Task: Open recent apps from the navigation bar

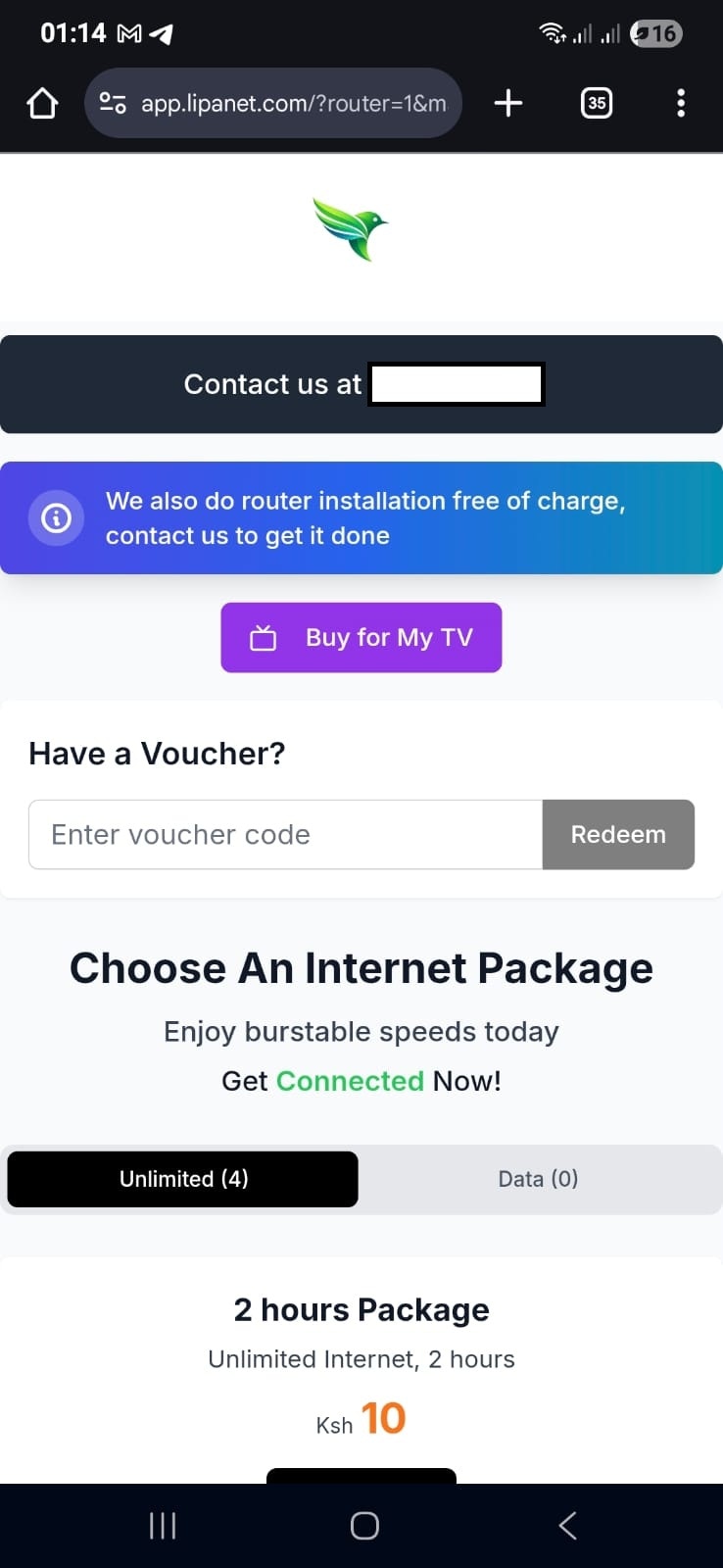Action: coord(163,1526)
